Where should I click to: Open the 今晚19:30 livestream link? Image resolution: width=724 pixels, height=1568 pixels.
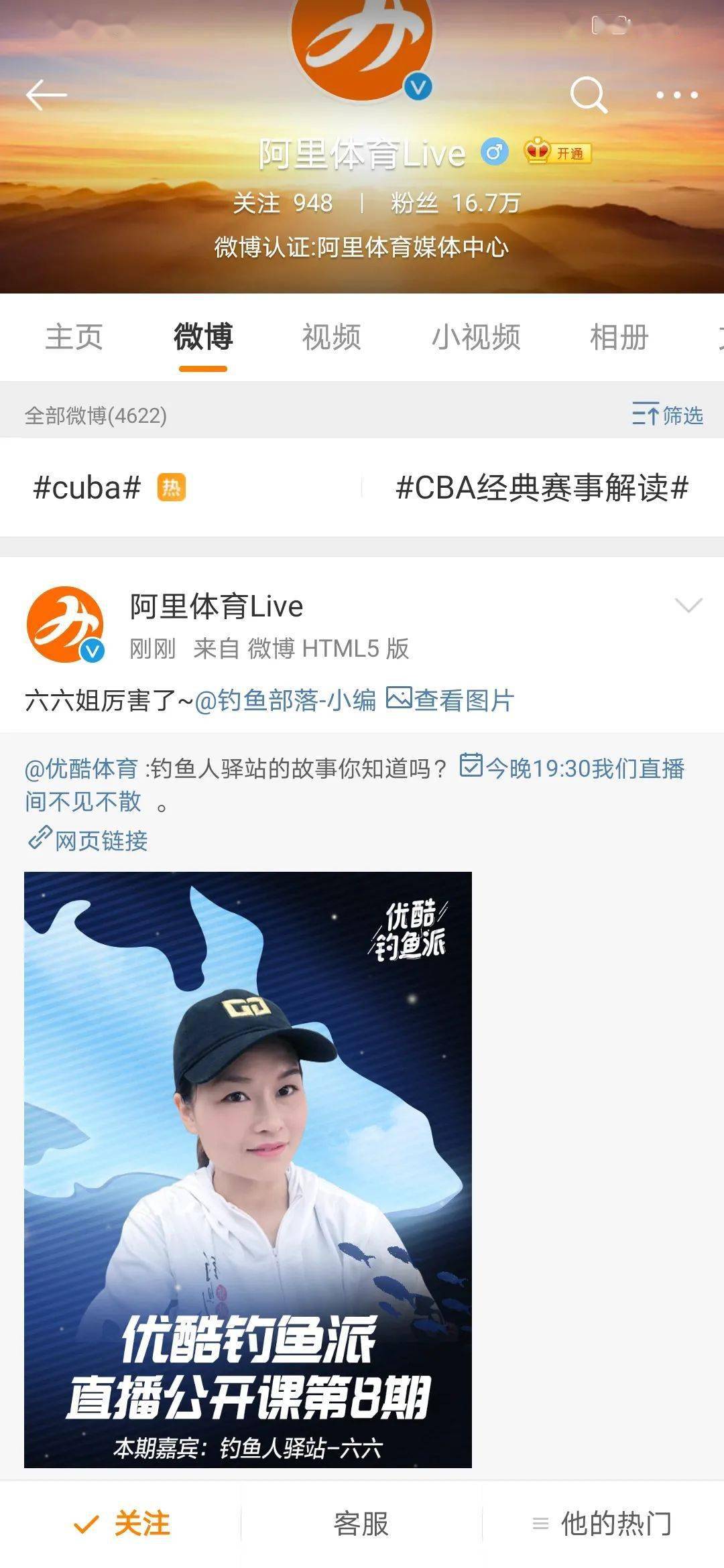tap(573, 769)
